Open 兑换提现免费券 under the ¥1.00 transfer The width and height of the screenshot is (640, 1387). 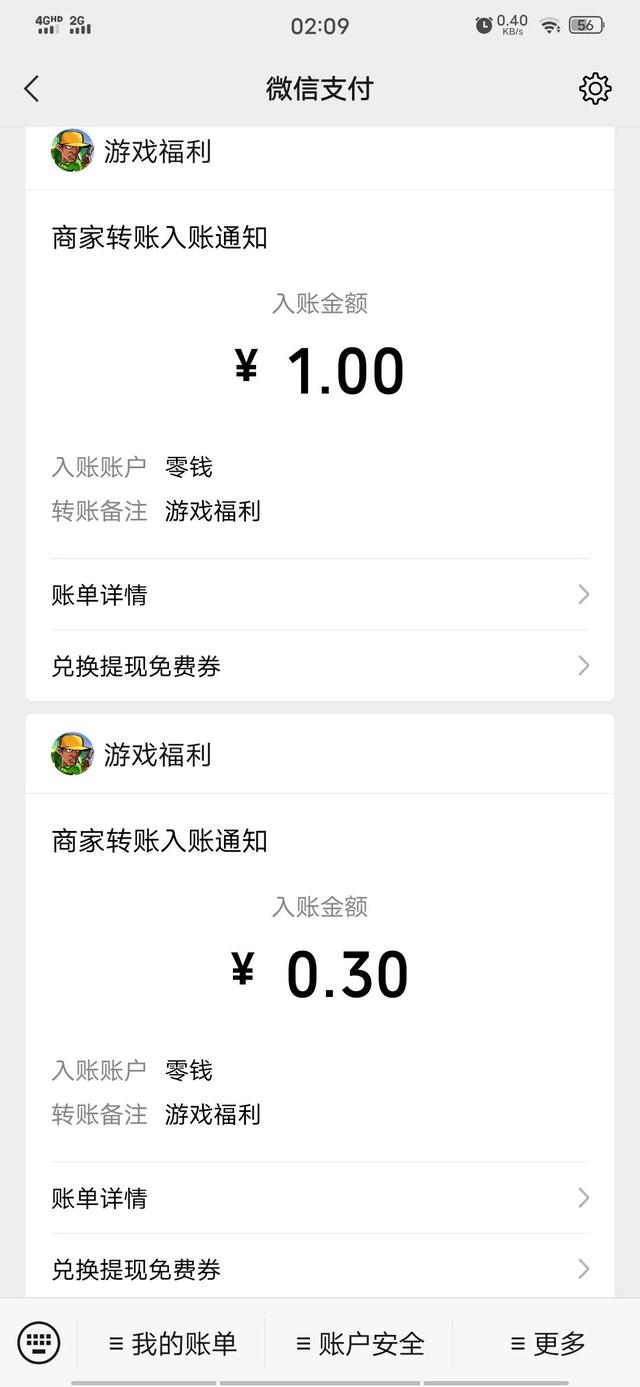click(x=320, y=666)
